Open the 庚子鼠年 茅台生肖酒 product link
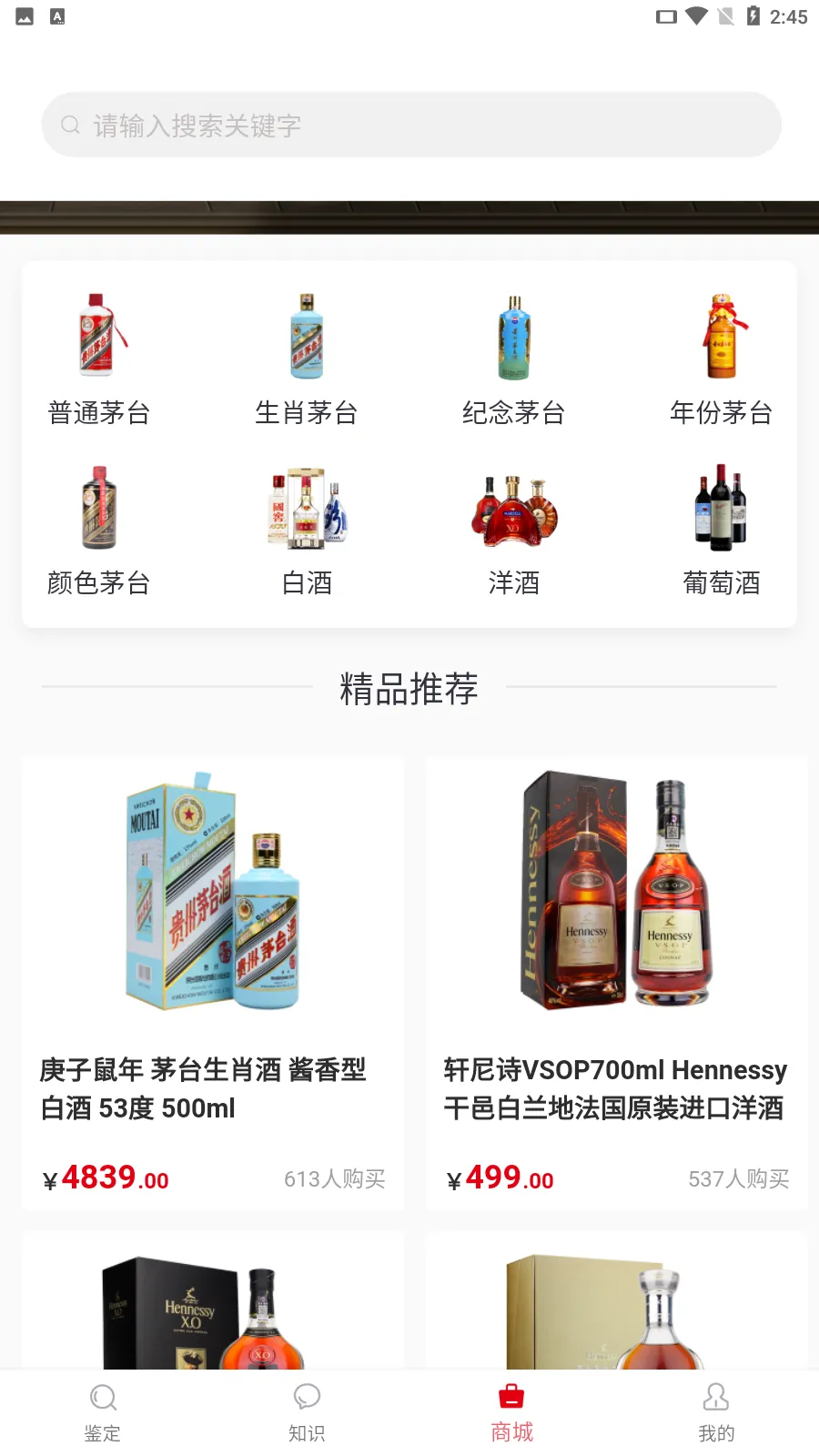This screenshot has width=819, height=1456. point(213,1088)
